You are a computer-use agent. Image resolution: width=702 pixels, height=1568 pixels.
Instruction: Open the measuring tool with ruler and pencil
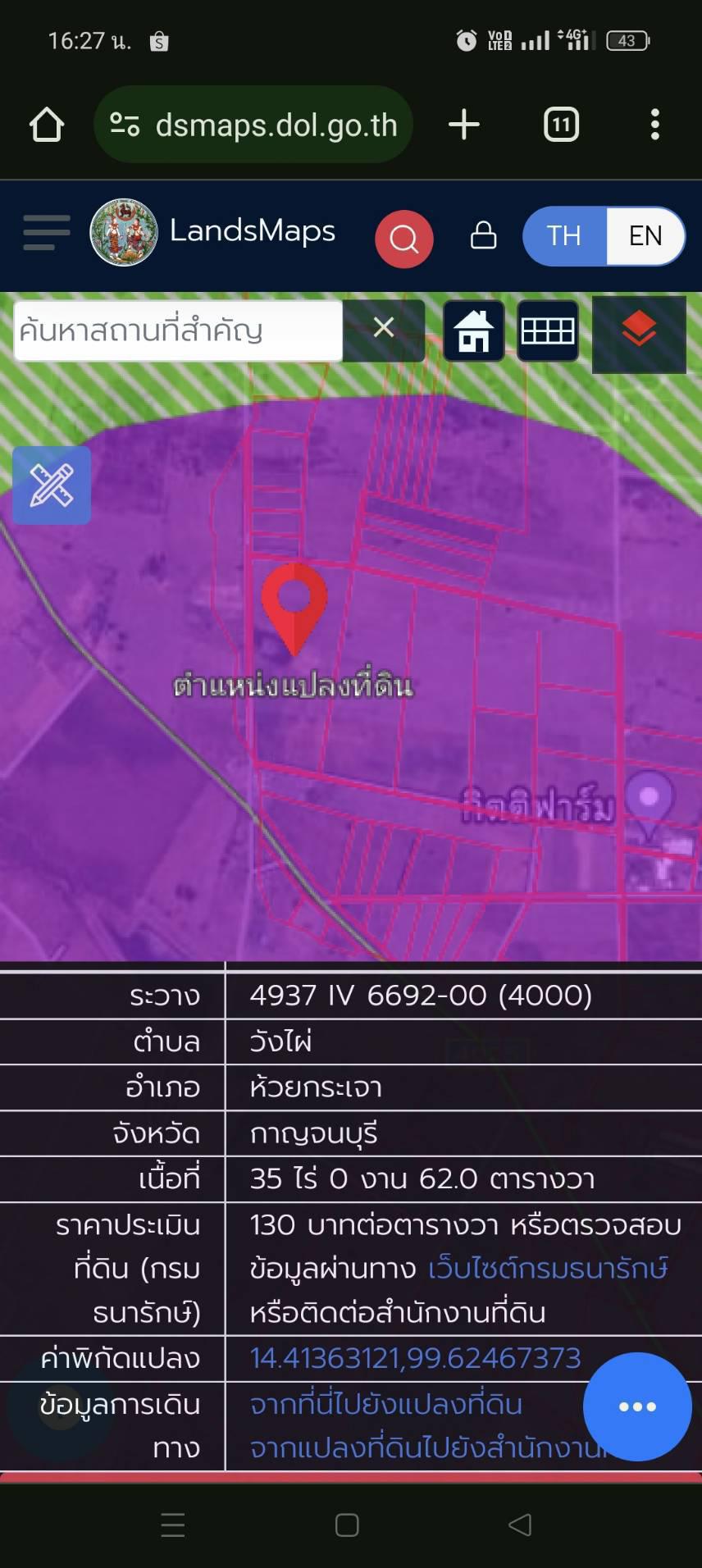52,485
